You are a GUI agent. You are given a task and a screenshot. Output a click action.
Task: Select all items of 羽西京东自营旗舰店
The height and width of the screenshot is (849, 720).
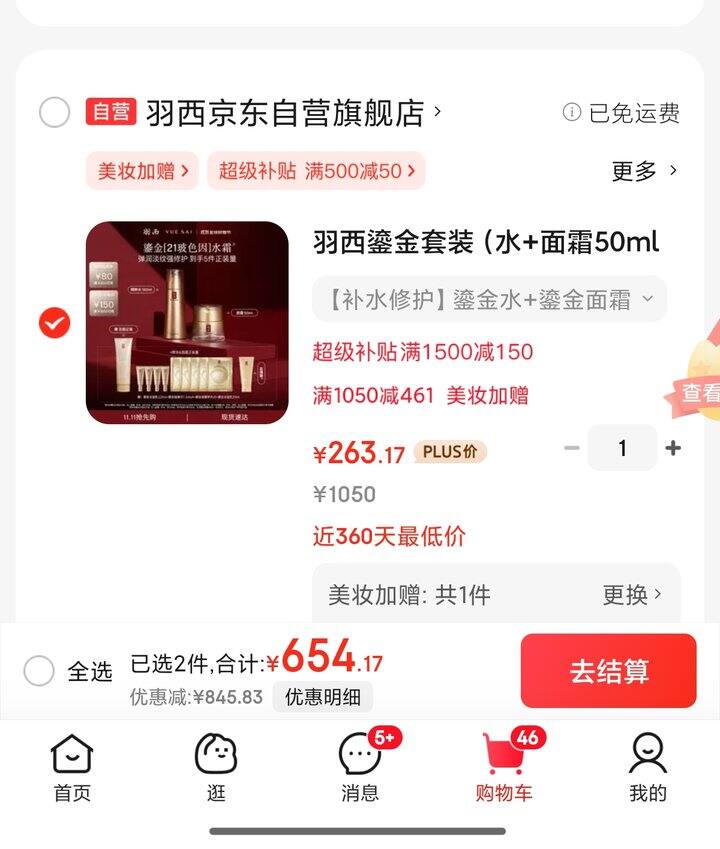click(x=55, y=112)
